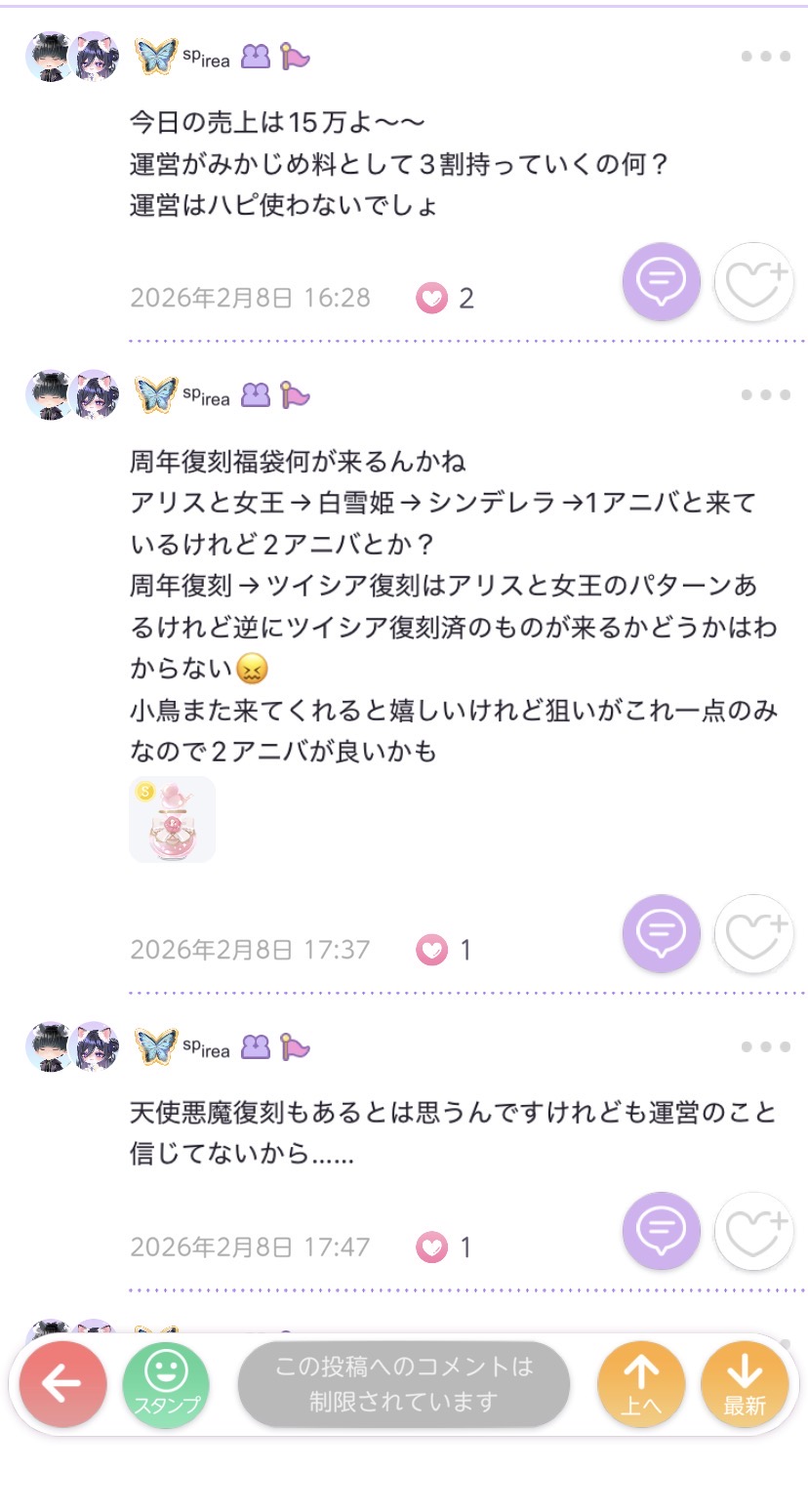The image size is (808, 1512).
Task: Open the スタンプ stamp picker
Action: tap(166, 1384)
